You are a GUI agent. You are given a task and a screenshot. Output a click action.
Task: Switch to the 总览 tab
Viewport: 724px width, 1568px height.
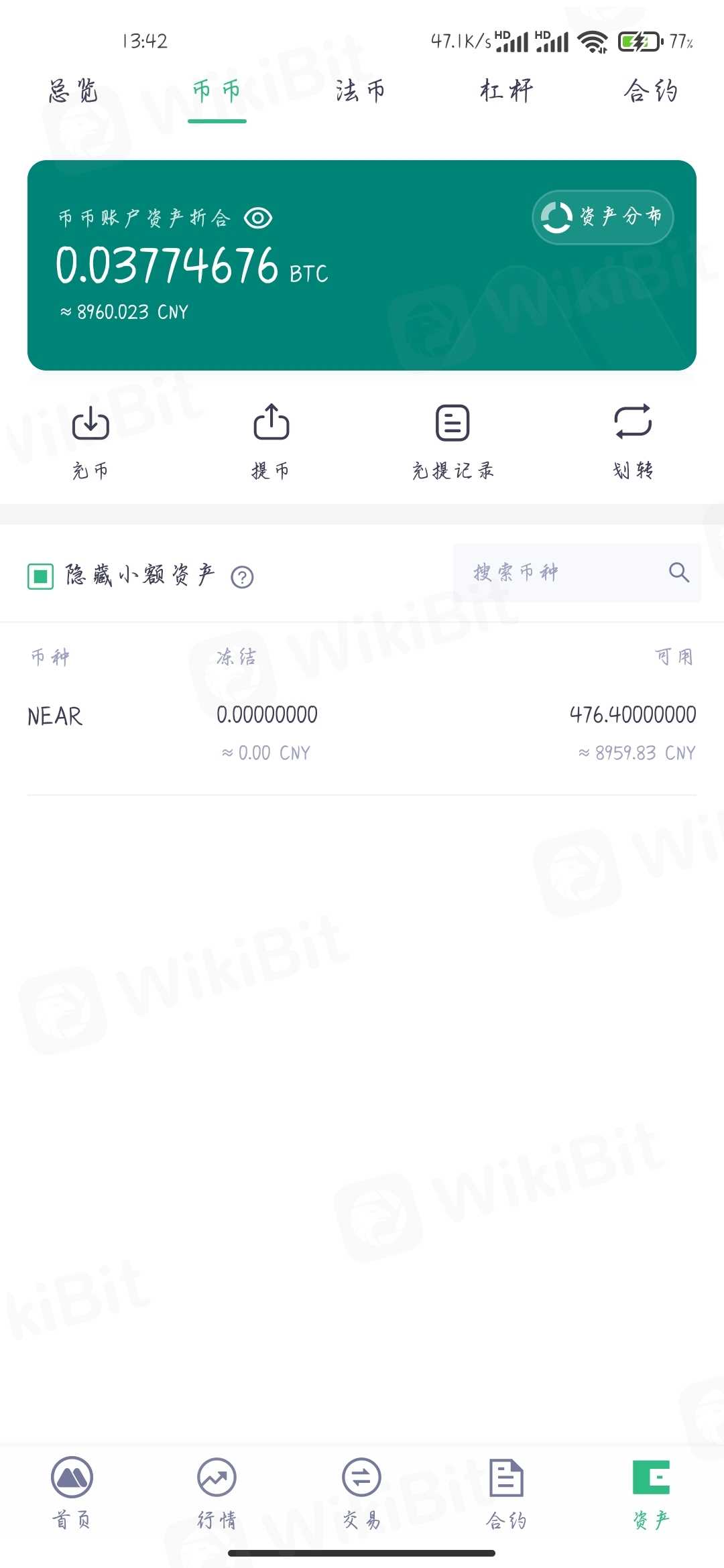(x=73, y=90)
